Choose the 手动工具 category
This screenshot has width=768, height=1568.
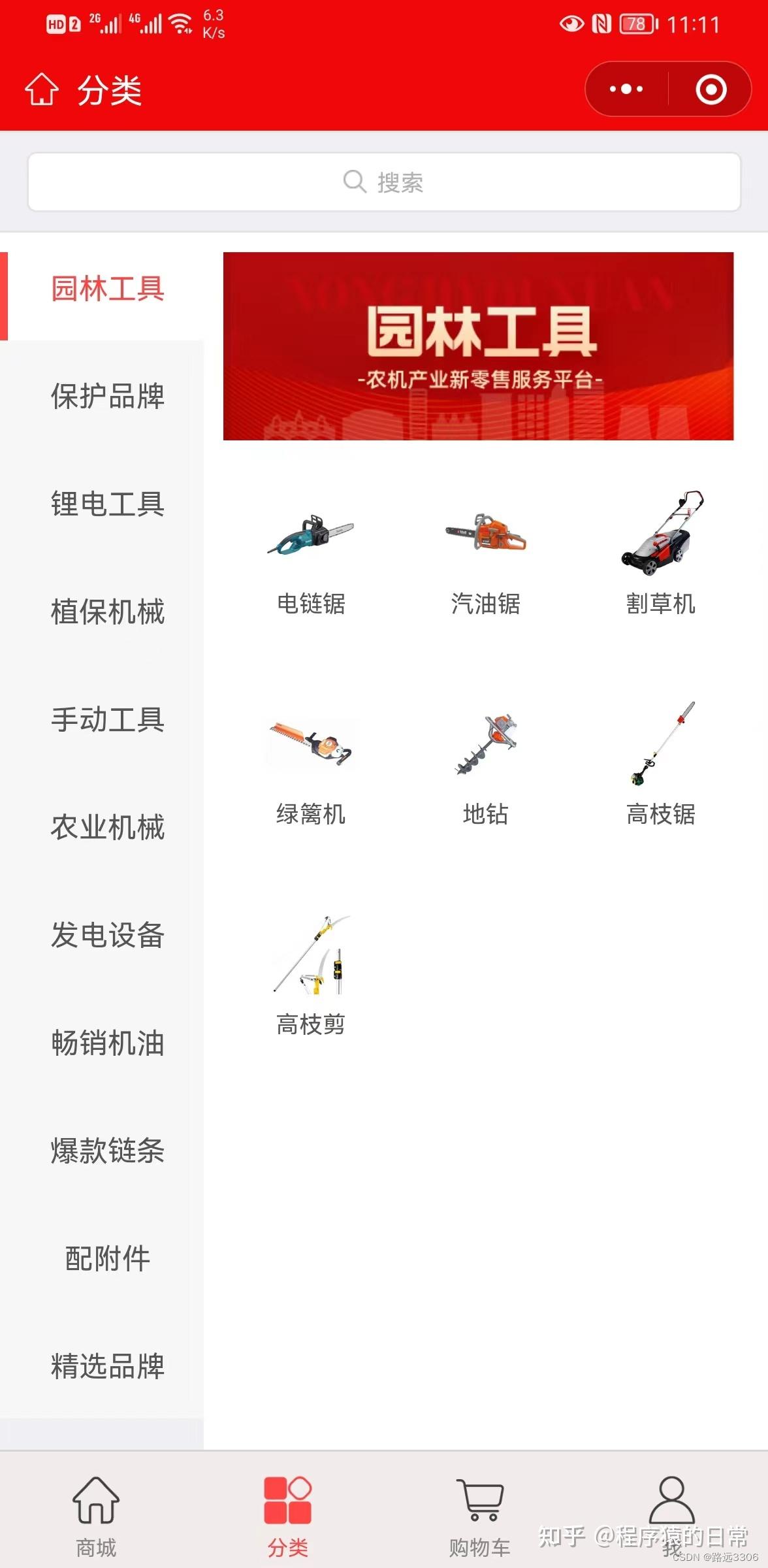click(x=108, y=719)
